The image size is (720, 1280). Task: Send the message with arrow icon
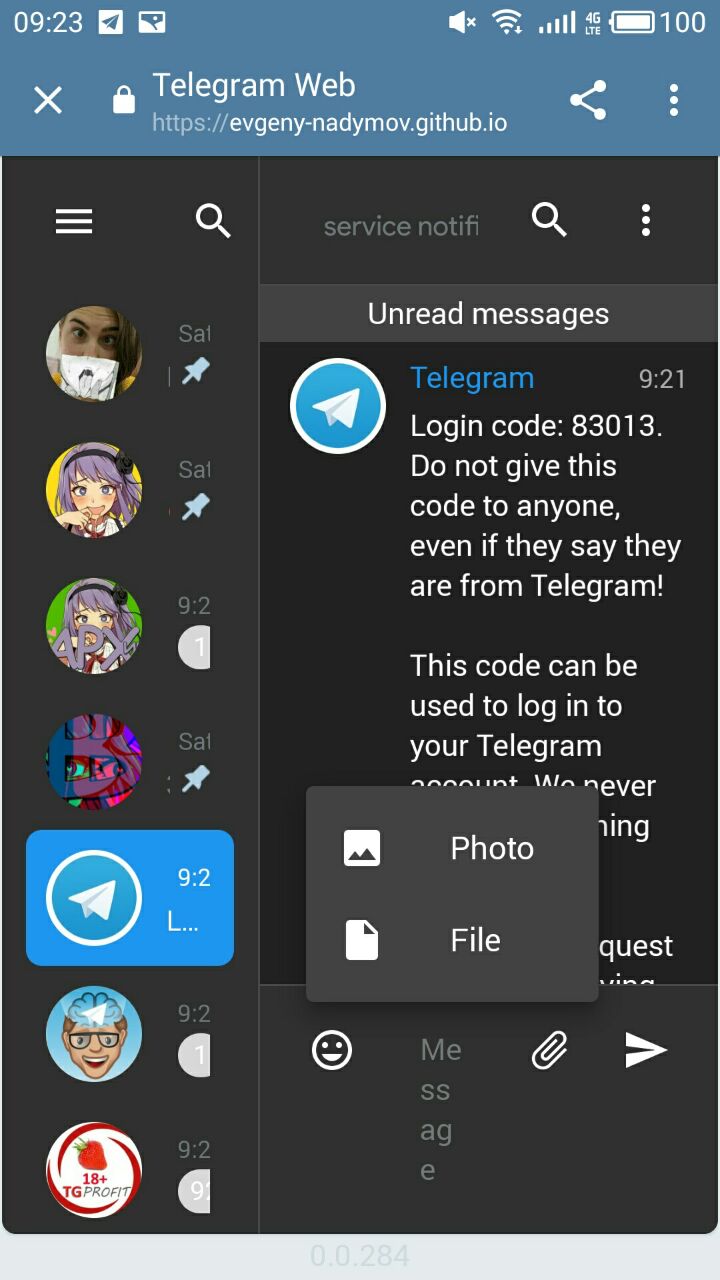point(646,1049)
